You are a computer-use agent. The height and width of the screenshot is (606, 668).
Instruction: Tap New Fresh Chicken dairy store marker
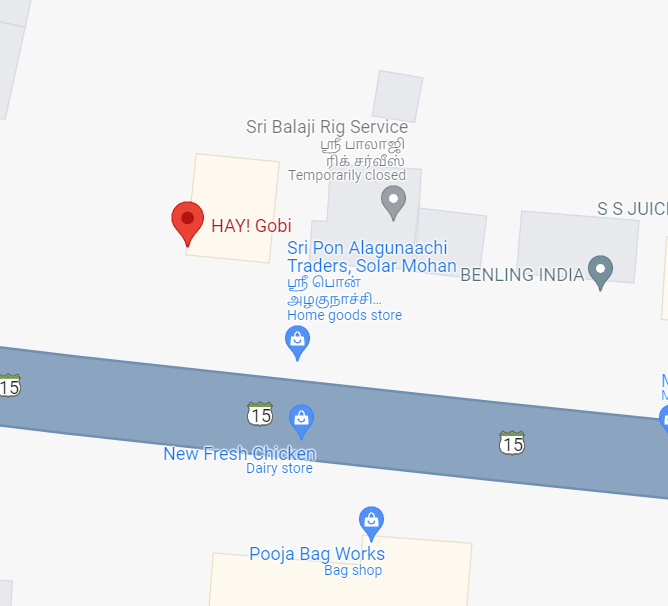(x=301, y=419)
